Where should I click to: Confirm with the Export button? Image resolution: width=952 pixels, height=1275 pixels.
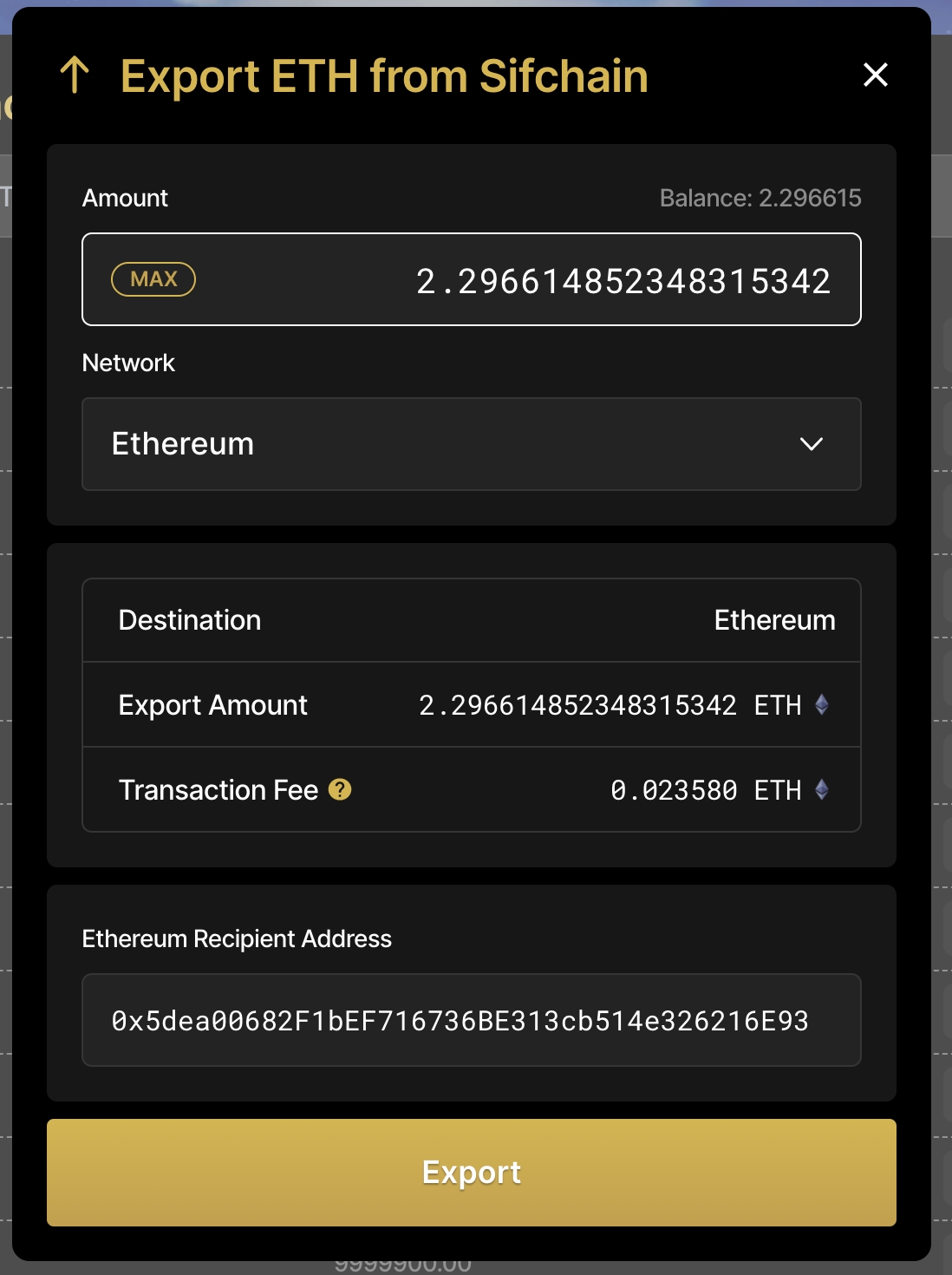[x=471, y=1172]
